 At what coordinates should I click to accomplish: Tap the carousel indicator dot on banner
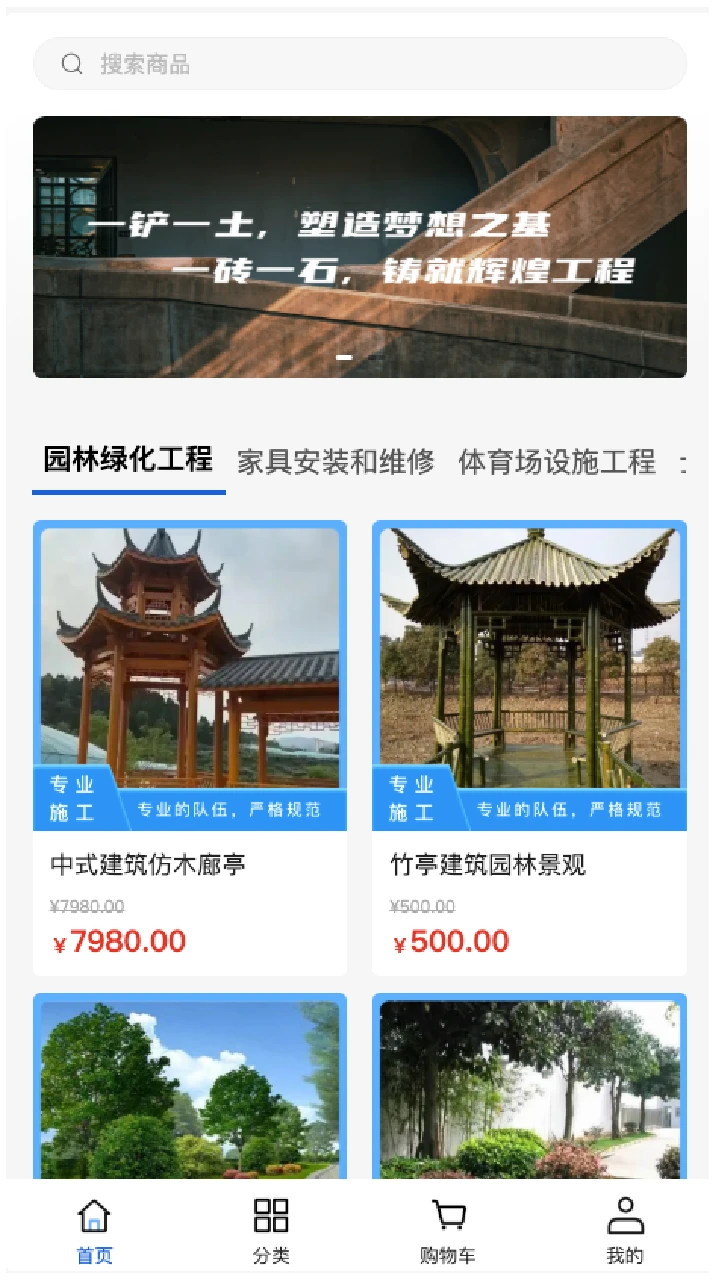(x=344, y=355)
